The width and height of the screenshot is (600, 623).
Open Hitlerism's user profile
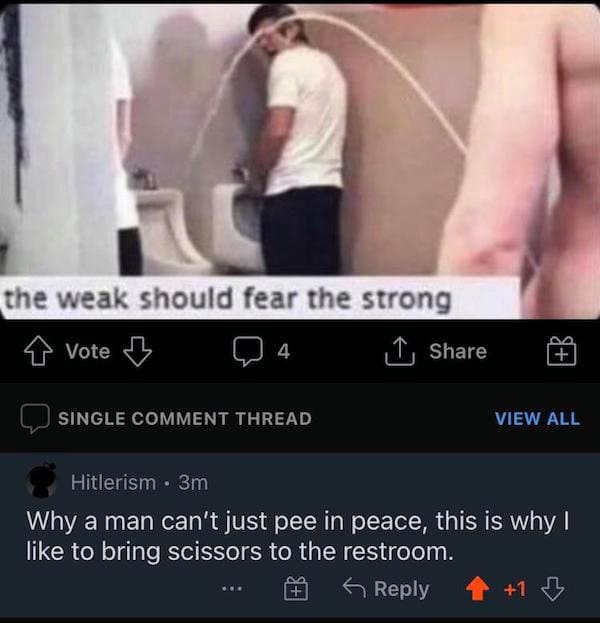tap(113, 482)
